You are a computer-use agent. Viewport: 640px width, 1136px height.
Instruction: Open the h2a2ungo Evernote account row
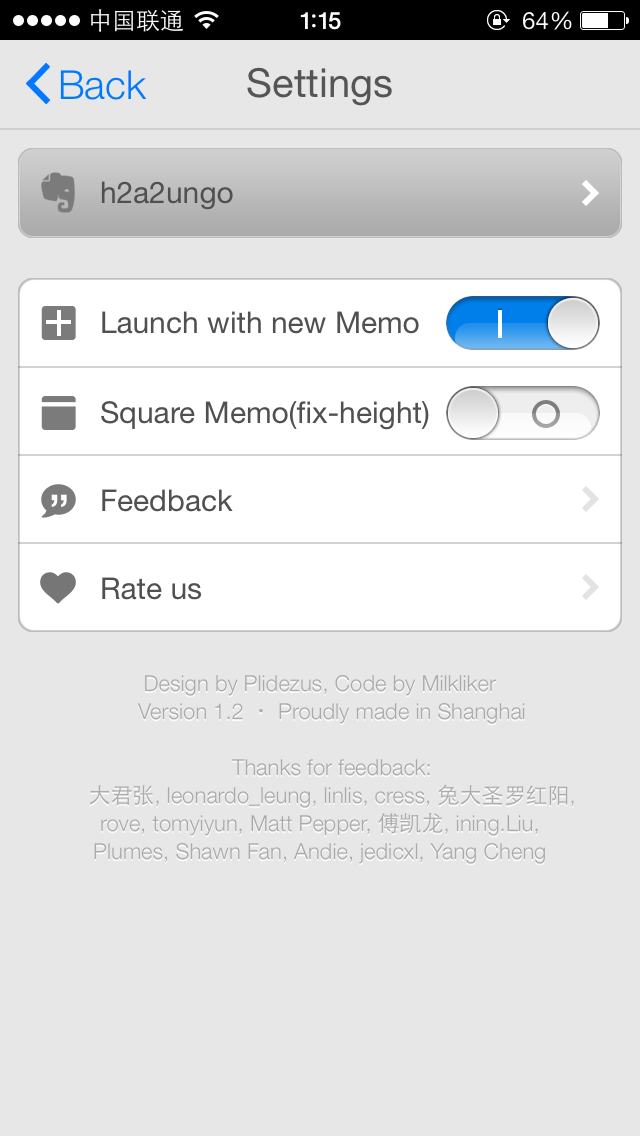[x=320, y=193]
